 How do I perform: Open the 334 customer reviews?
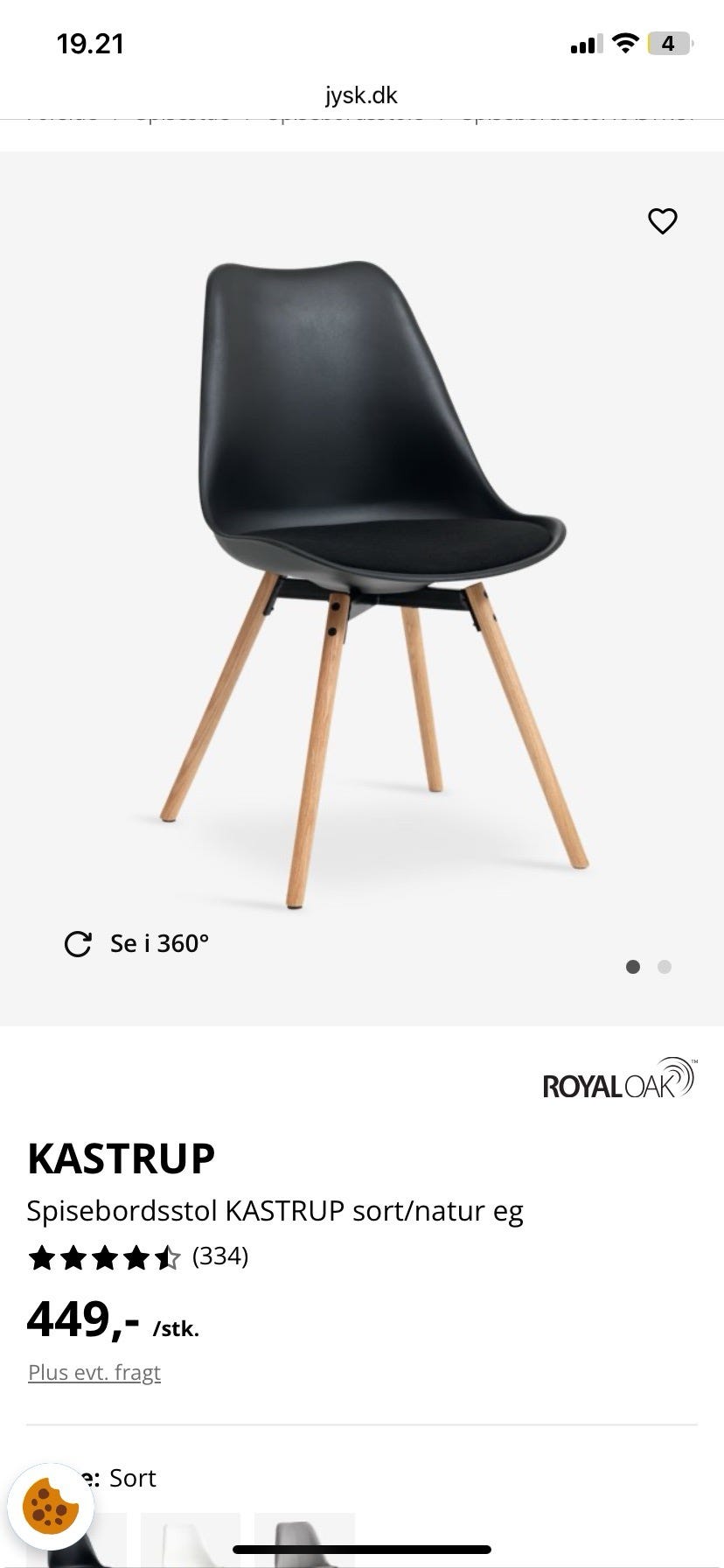[x=219, y=1256]
